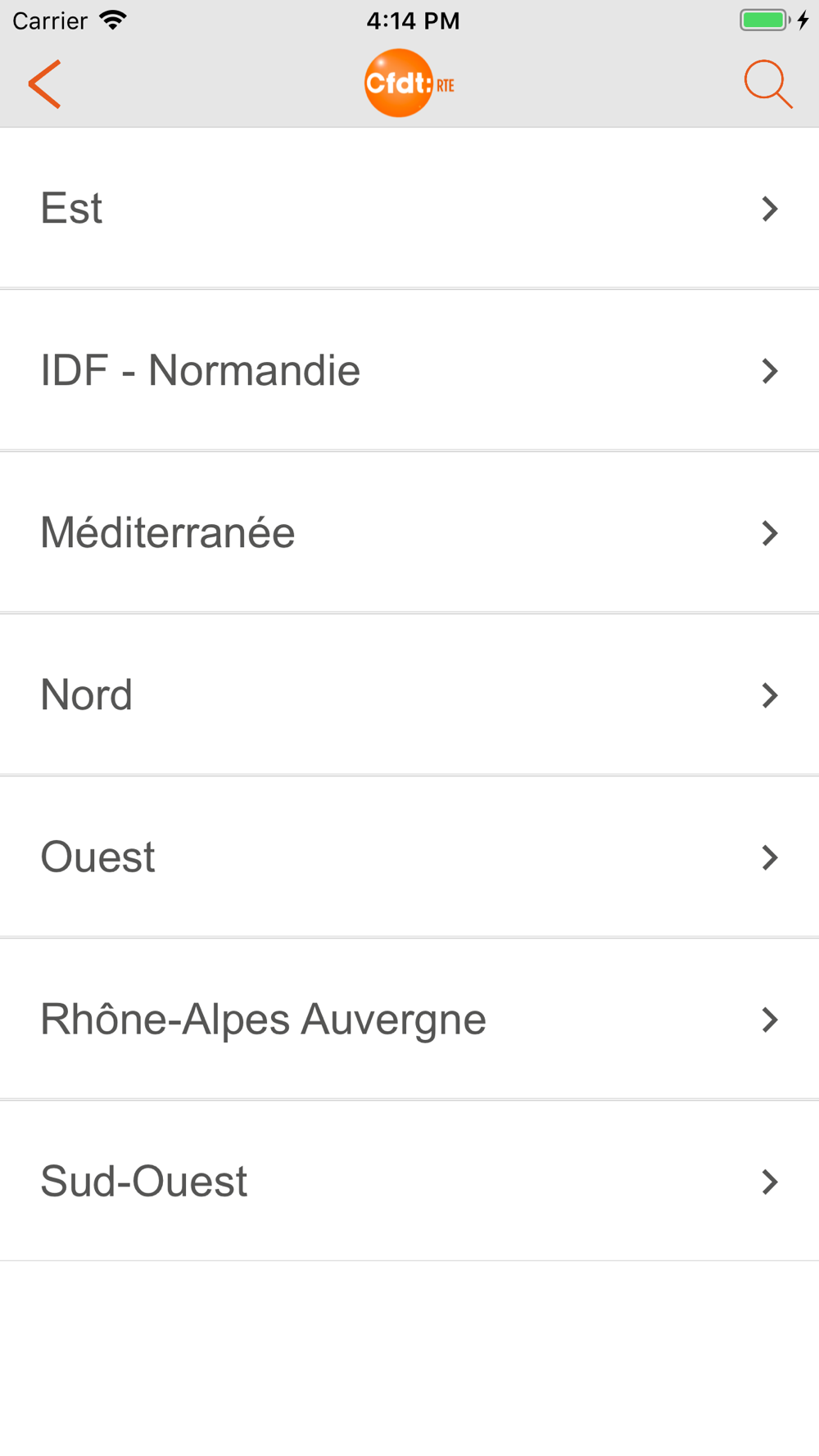819x1456 pixels.
Task: Open Méditerranée region
Action: click(x=409, y=532)
